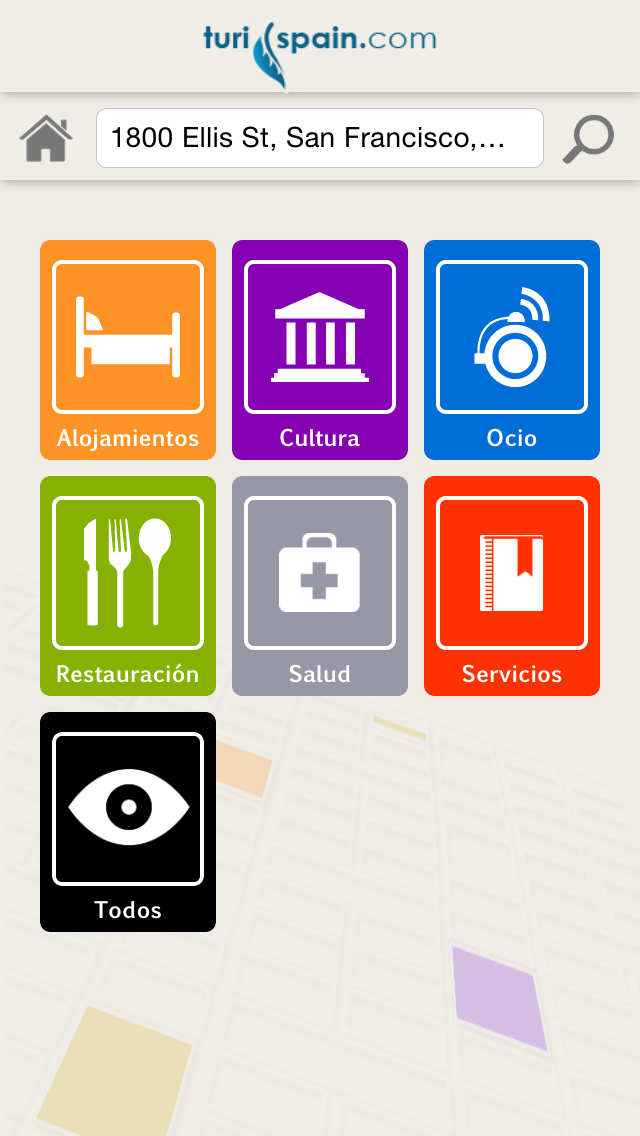640x1136 pixels.
Task: Open the Alojamientos category
Action: pos(128,350)
